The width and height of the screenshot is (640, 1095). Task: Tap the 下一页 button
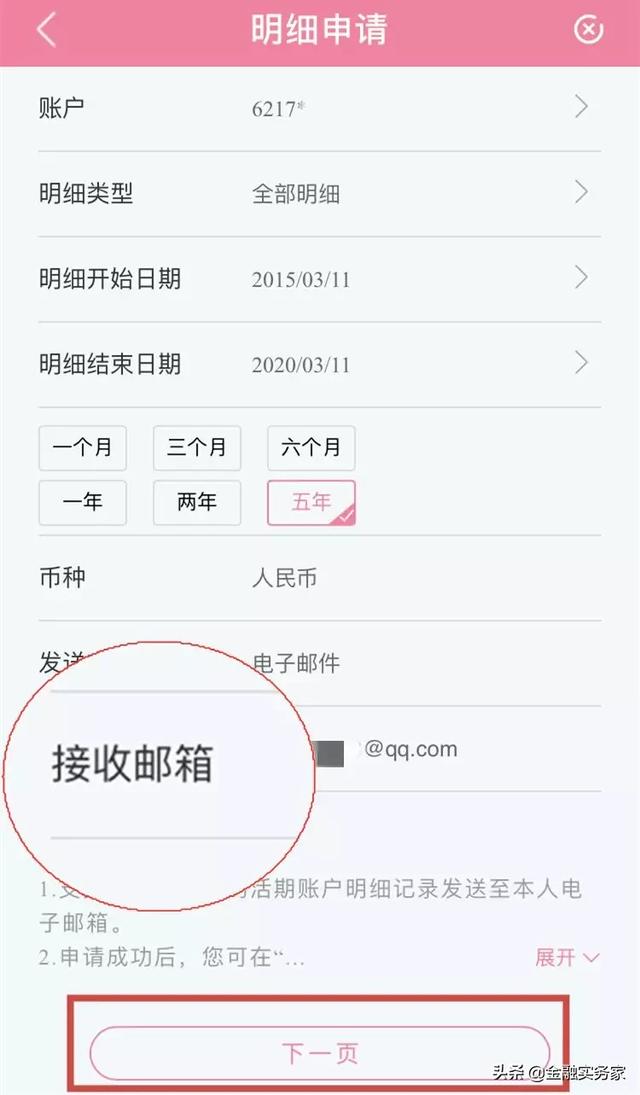click(320, 1053)
